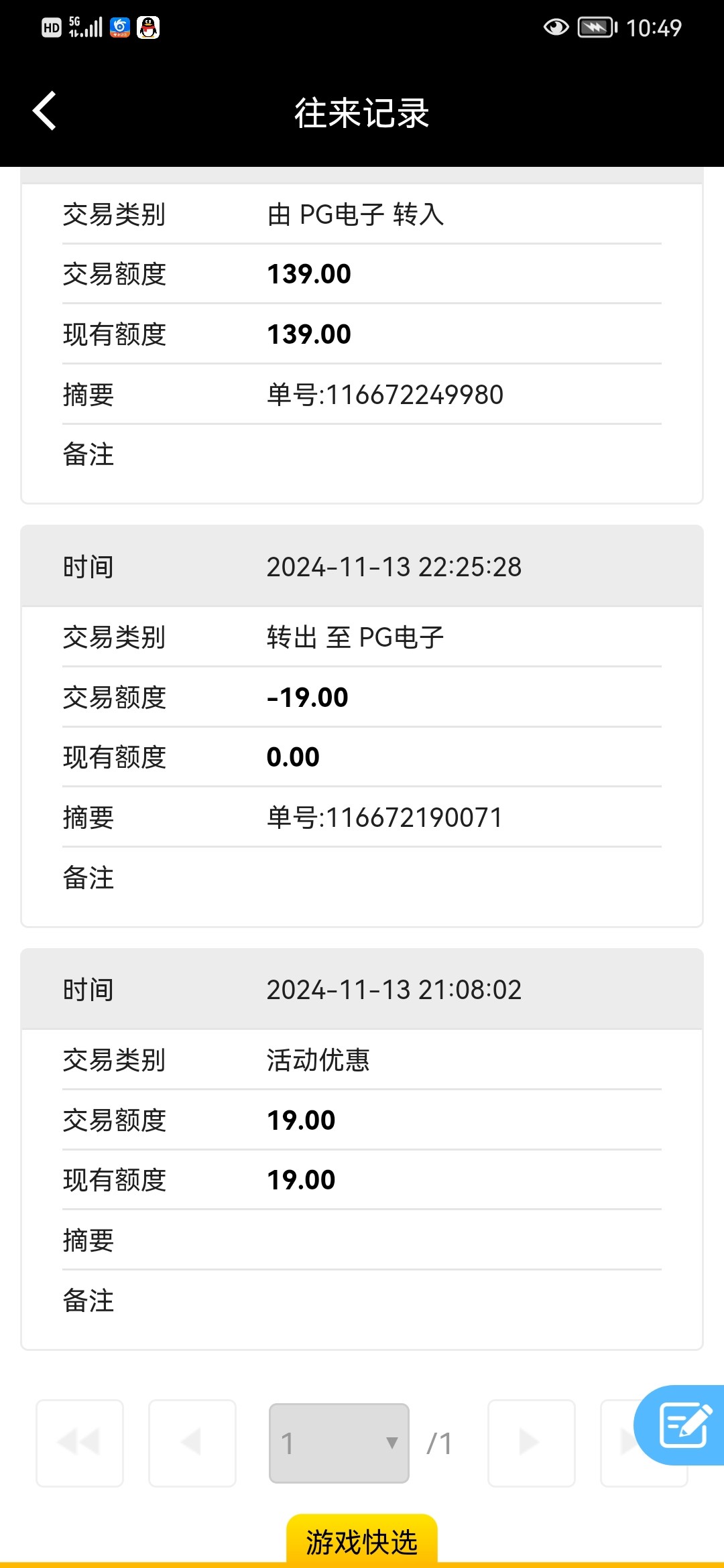
Task: Go to the previous page
Action: pyautogui.click(x=192, y=1443)
